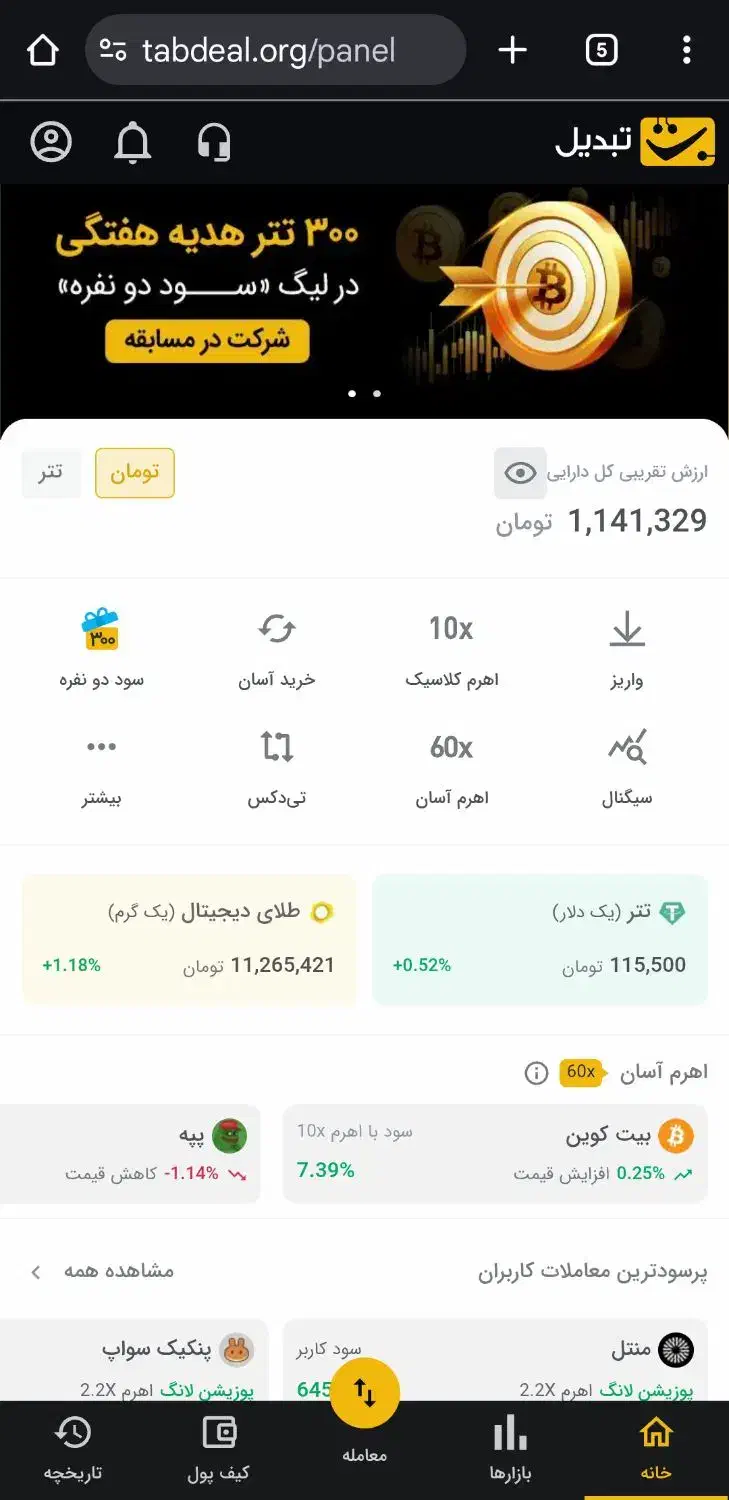Switch balance currency to تتر
Viewport: 729px width, 1500px height.
51,473
